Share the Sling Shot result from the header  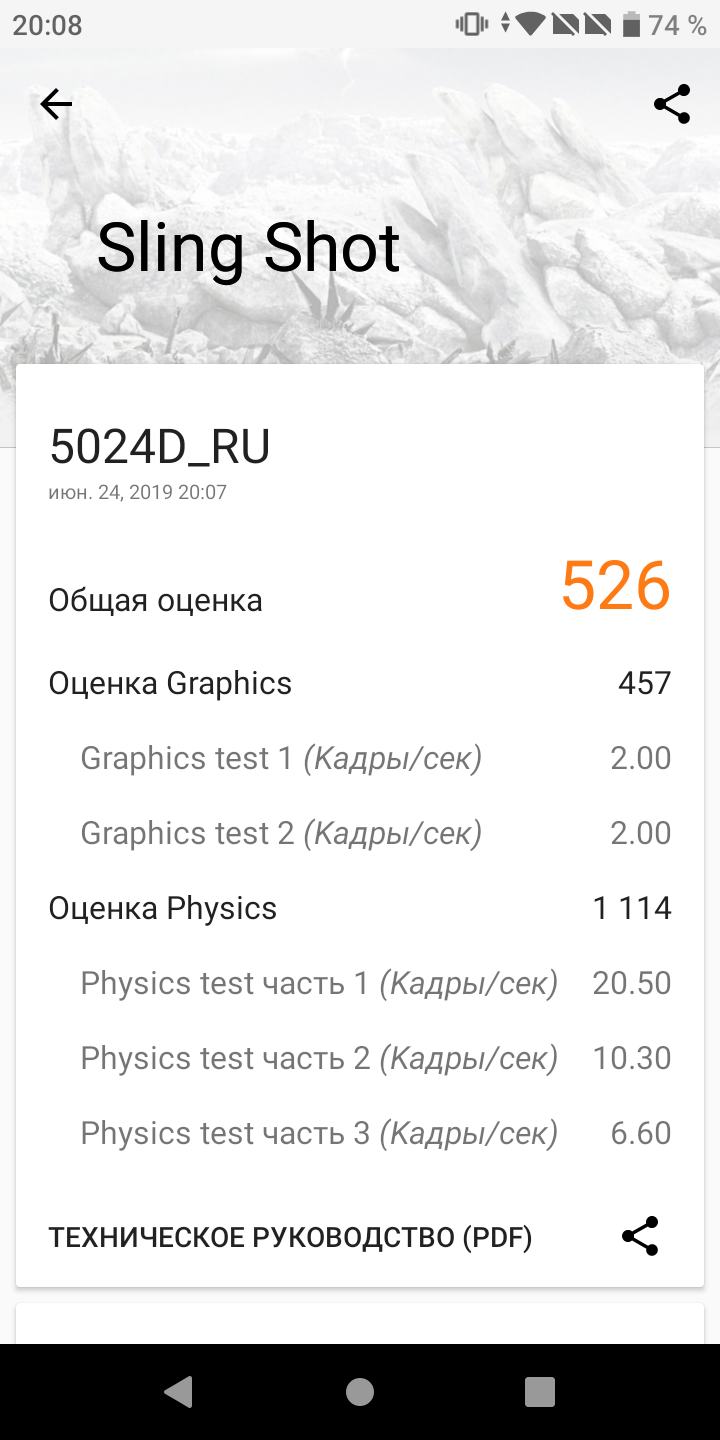click(x=672, y=104)
